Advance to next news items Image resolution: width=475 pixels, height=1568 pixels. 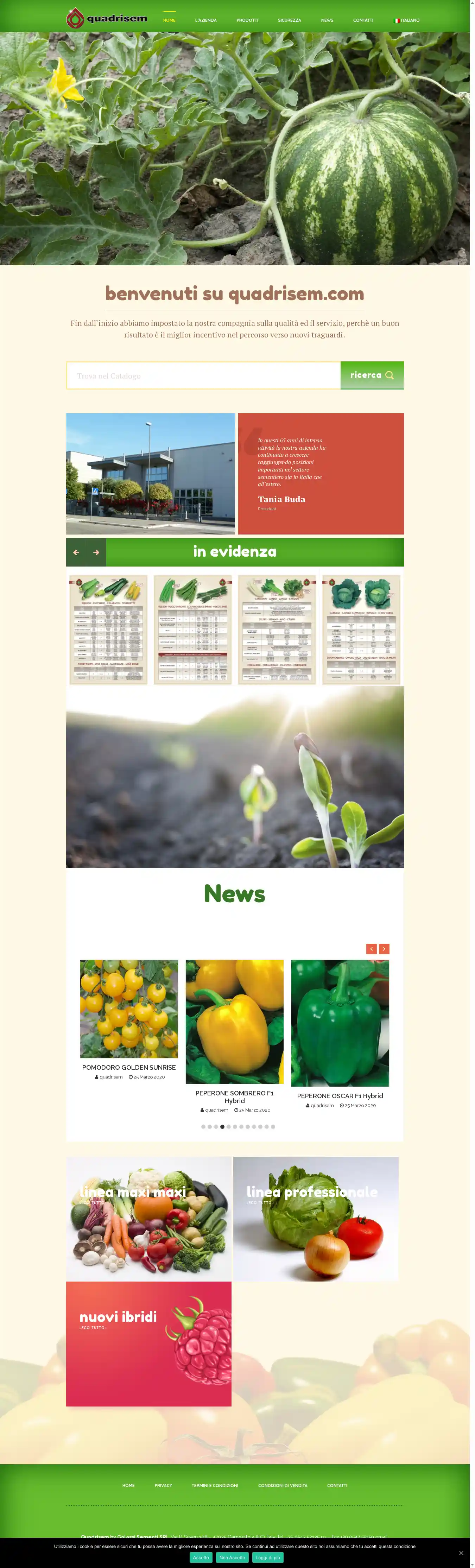pyautogui.click(x=384, y=949)
